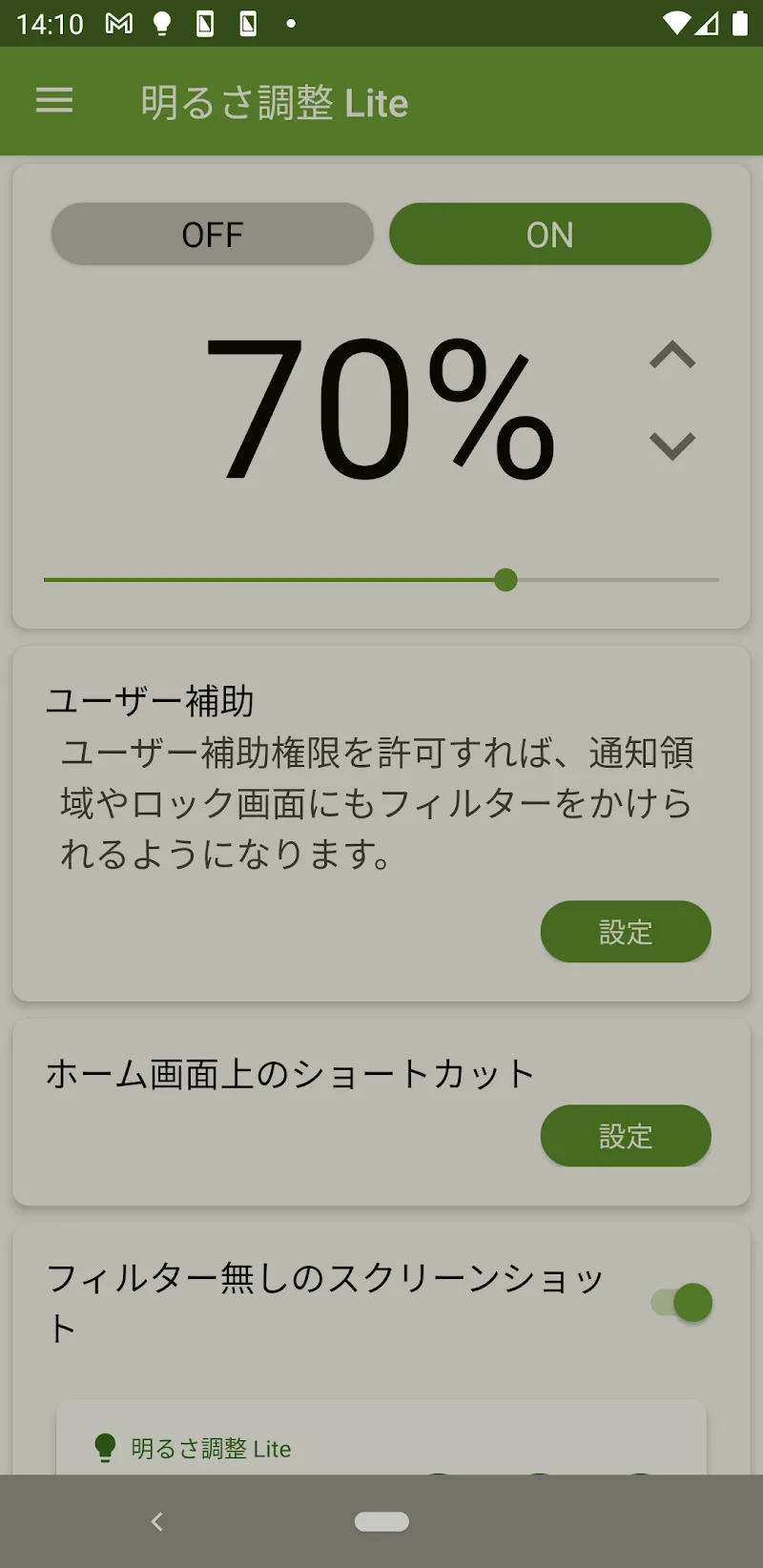This screenshot has height=1568, width=763.
Task: Turn the brightness filter ON
Action: 550,234
